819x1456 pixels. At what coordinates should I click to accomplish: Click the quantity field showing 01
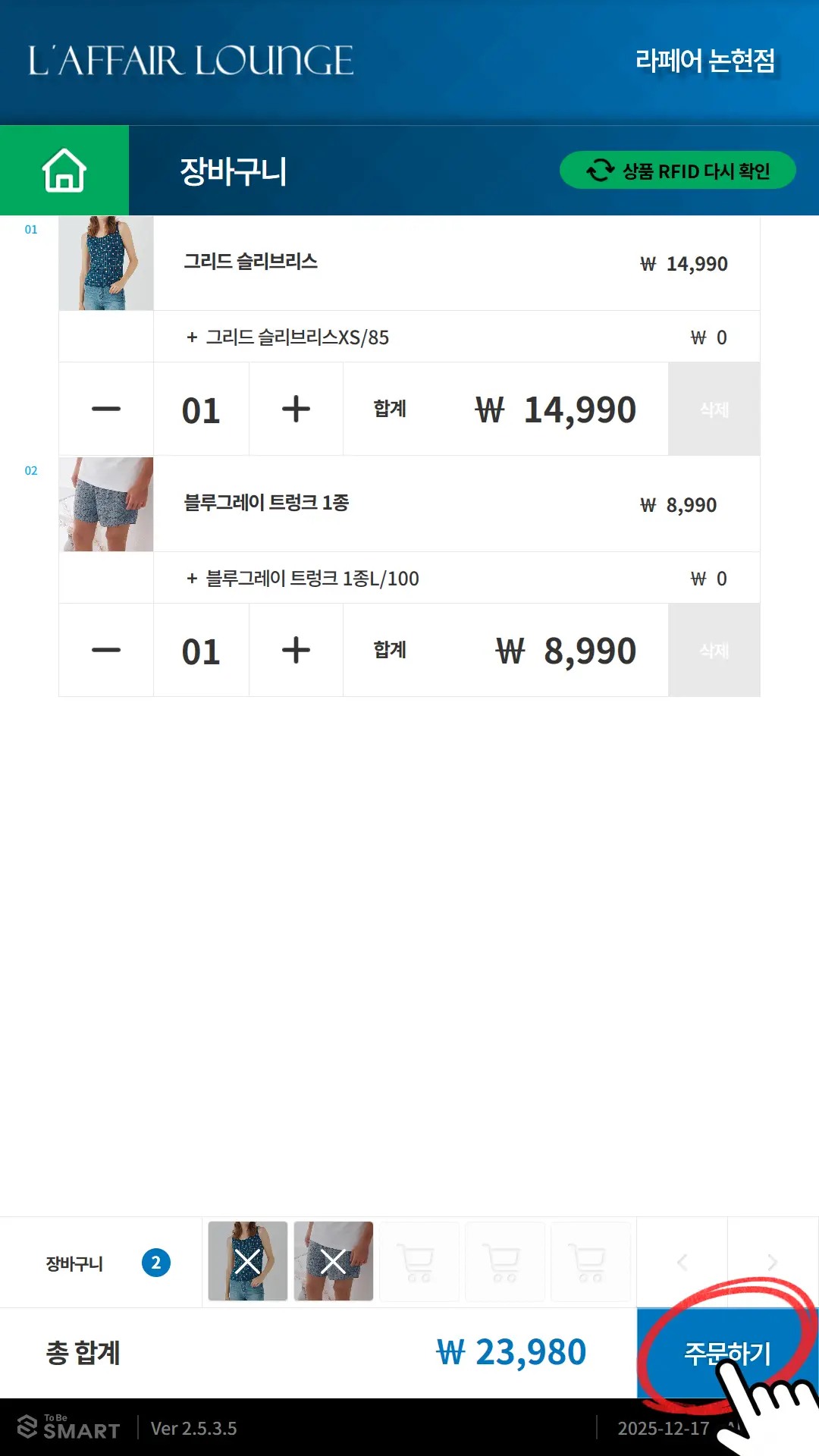tap(201, 408)
